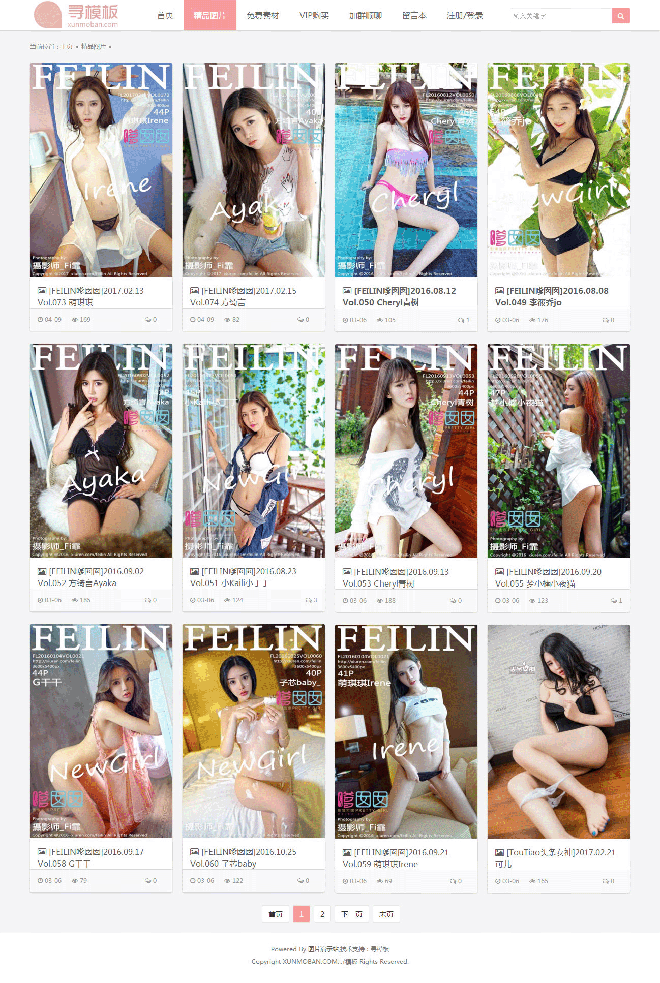This screenshot has height=983, width=660.
Task: Open the Vol.049 gallery card
Action: tap(558, 170)
